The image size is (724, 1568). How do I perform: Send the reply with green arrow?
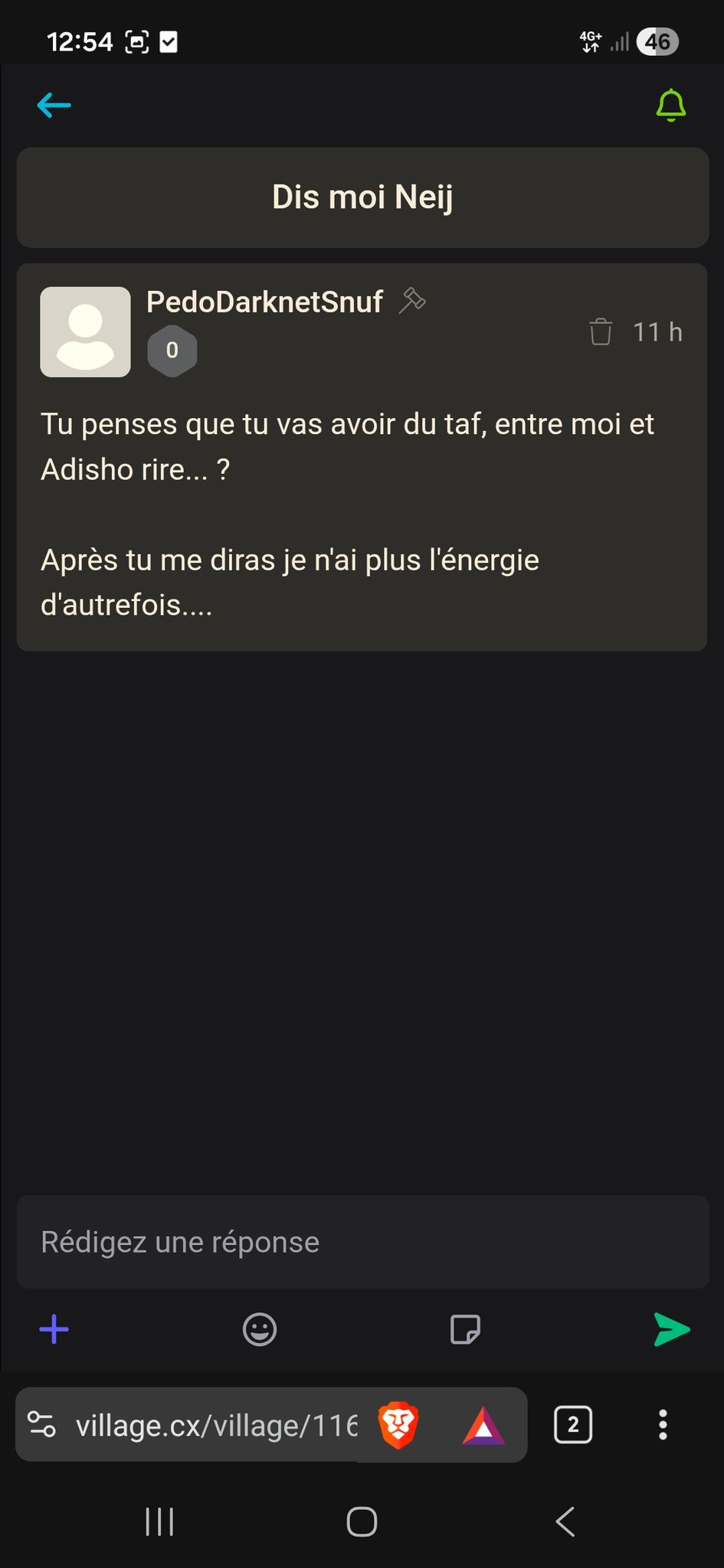coord(672,1329)
